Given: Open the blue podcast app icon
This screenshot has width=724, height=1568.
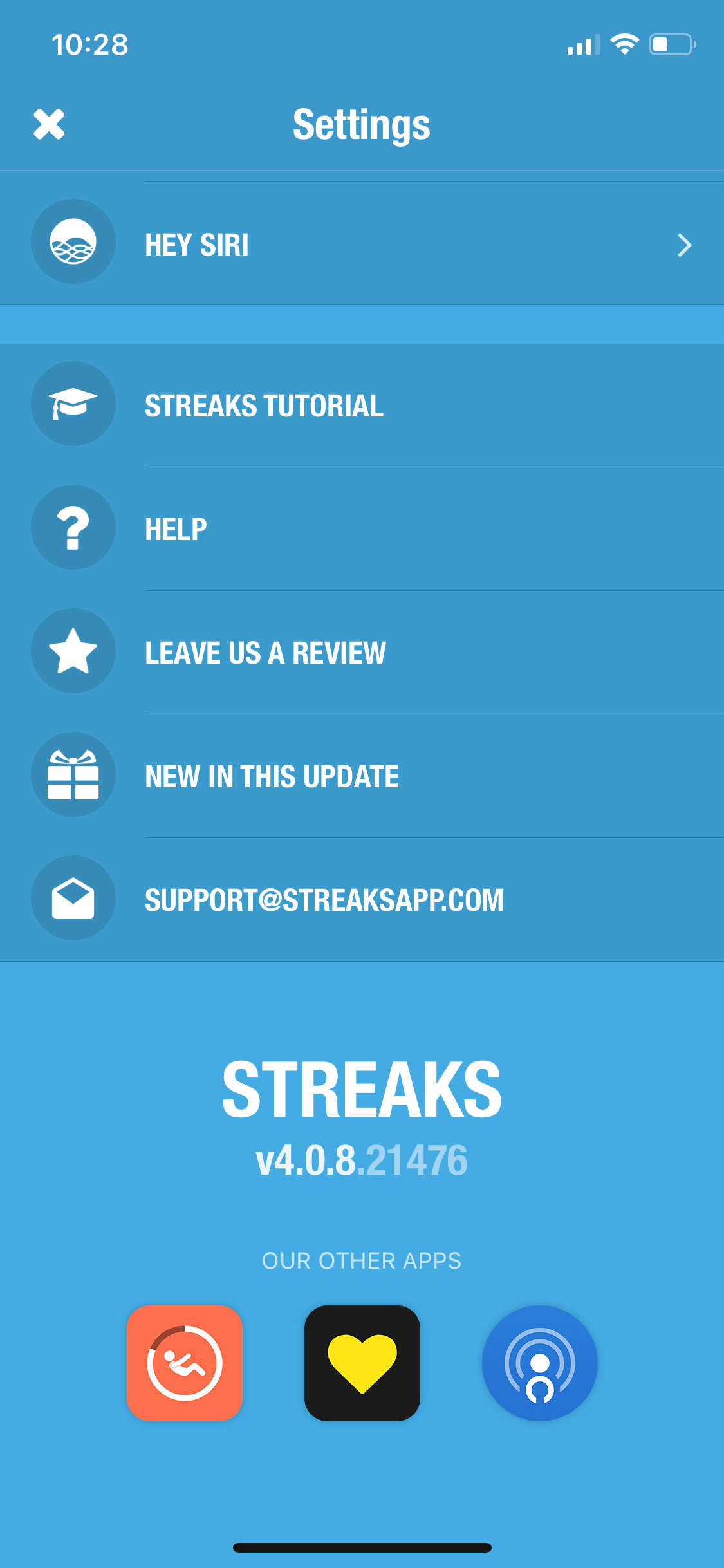Looking at the screenshot, I should [x=540, y=1363].
